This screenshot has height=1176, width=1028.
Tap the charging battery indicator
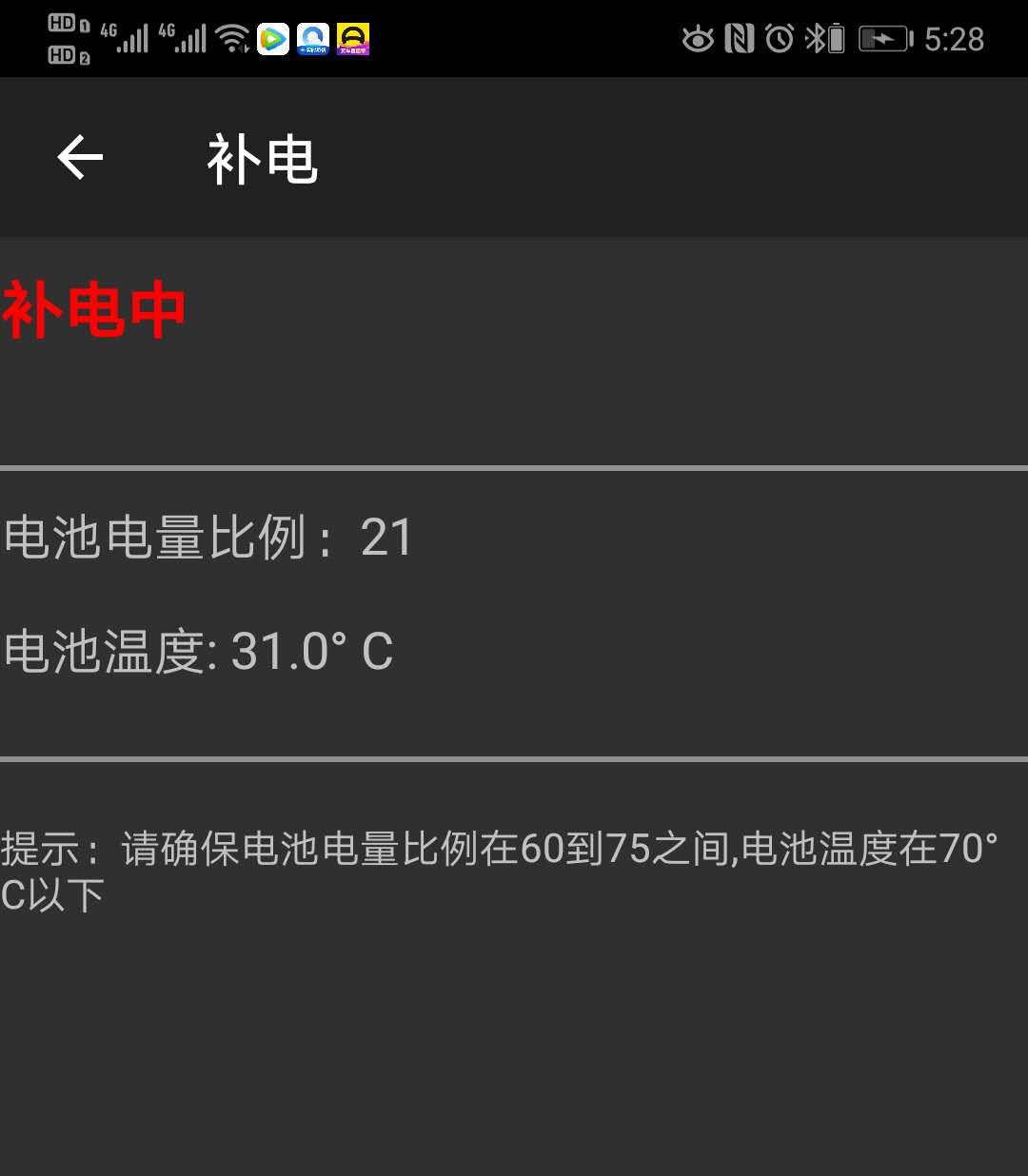(x=883, y=38)
